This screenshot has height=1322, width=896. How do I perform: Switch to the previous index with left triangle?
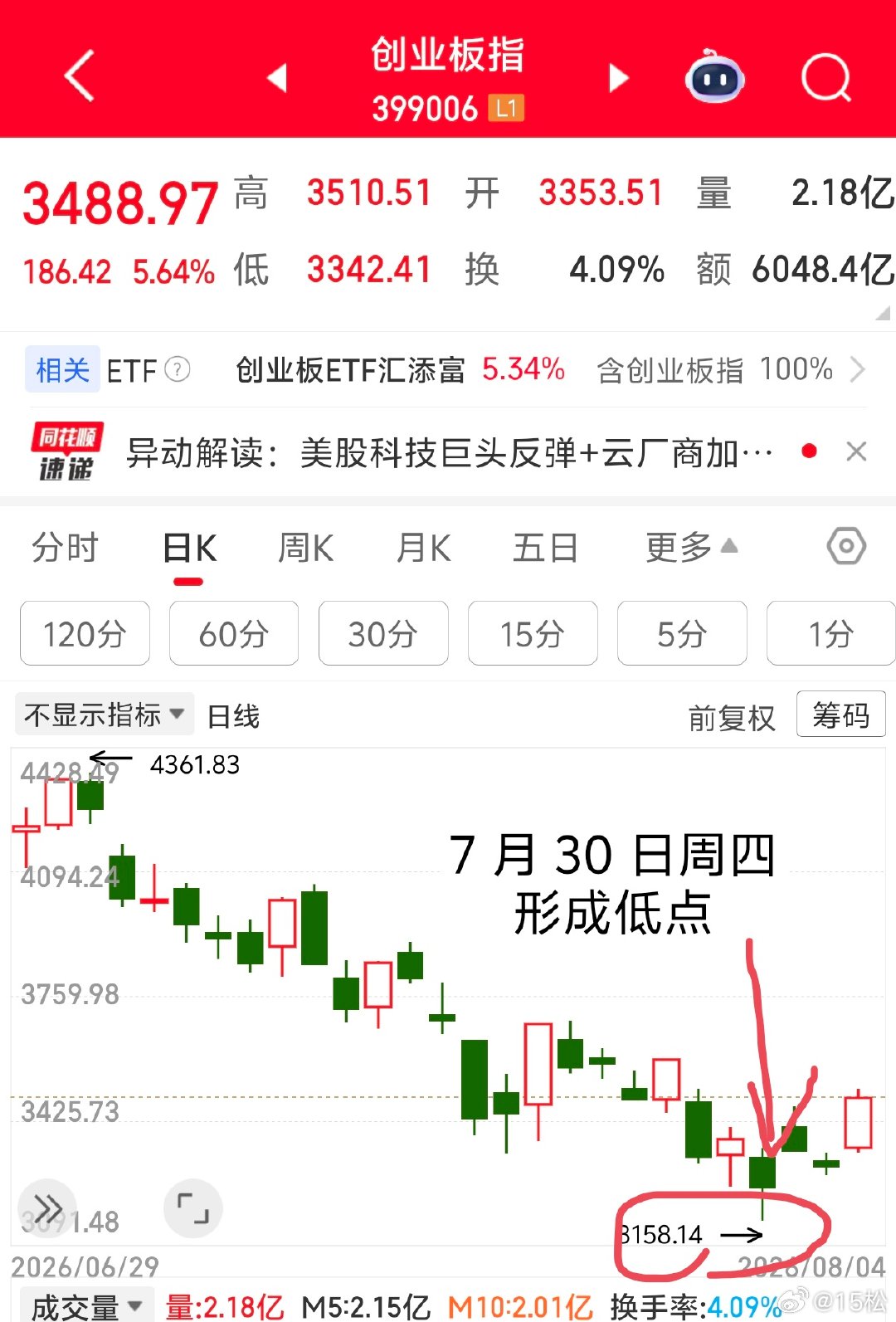[277, 78]
